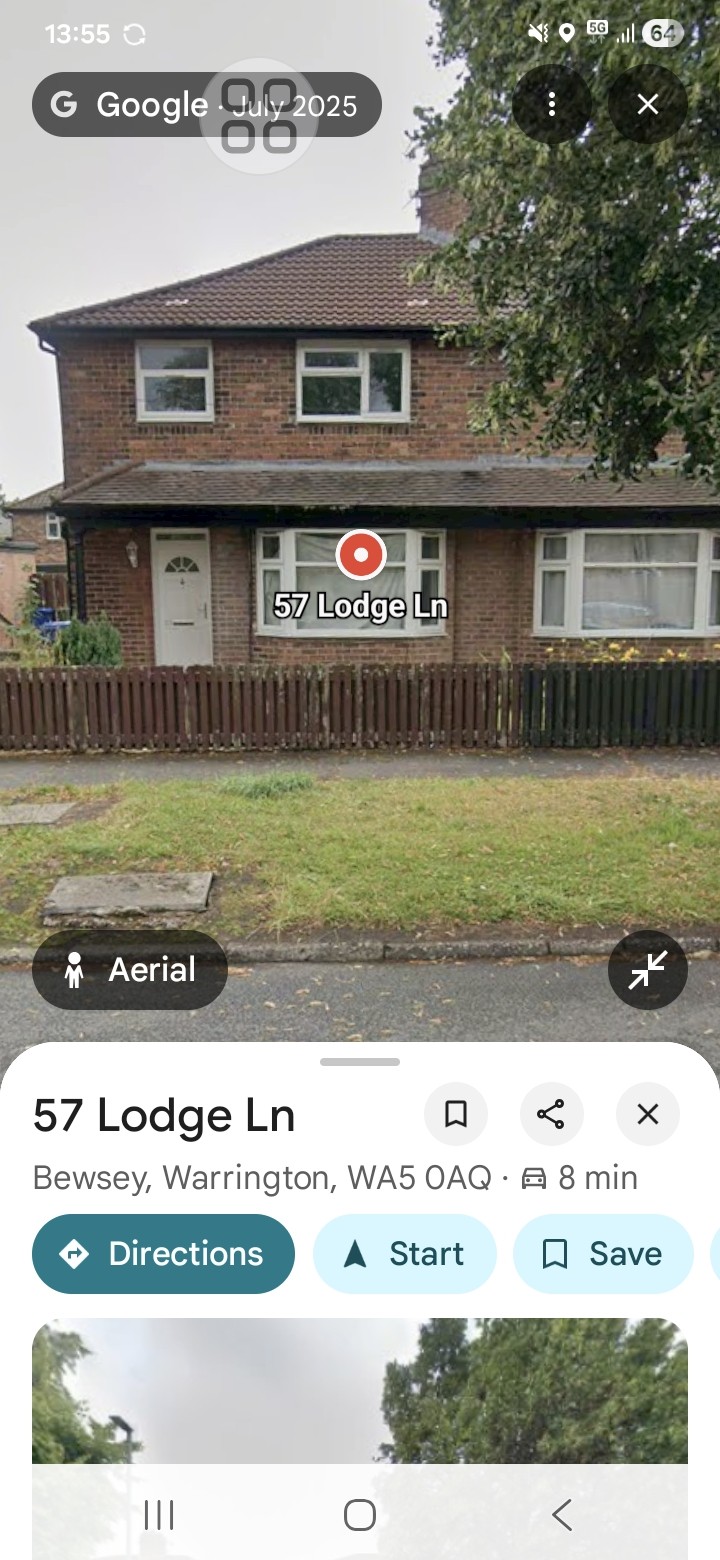Viewport: 720px width, 1560px height.
Task: Go back using system navigation bar
Action: (562, 1515)
